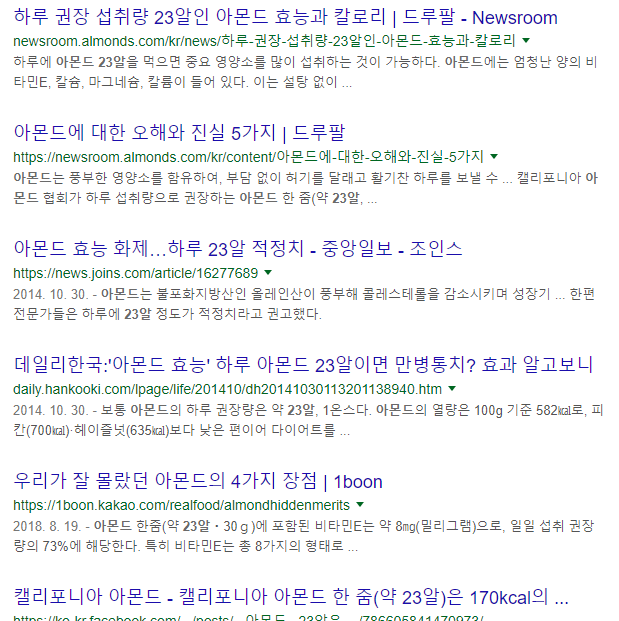Expand dropdown arrow next to 1boon.kakao.com URL
This screenshot has height=621, width=619.
point(360,505)
